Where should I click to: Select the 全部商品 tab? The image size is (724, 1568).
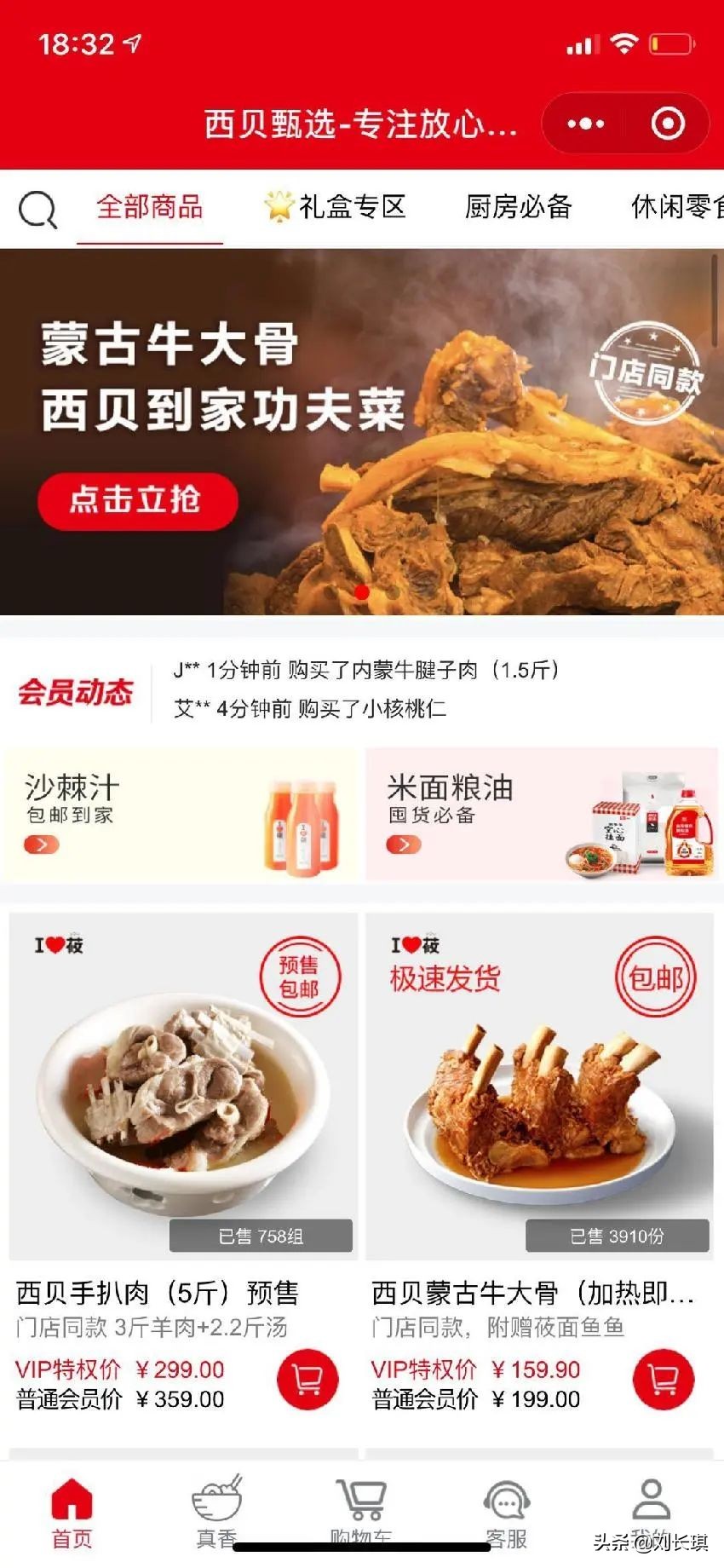[150, 207]
